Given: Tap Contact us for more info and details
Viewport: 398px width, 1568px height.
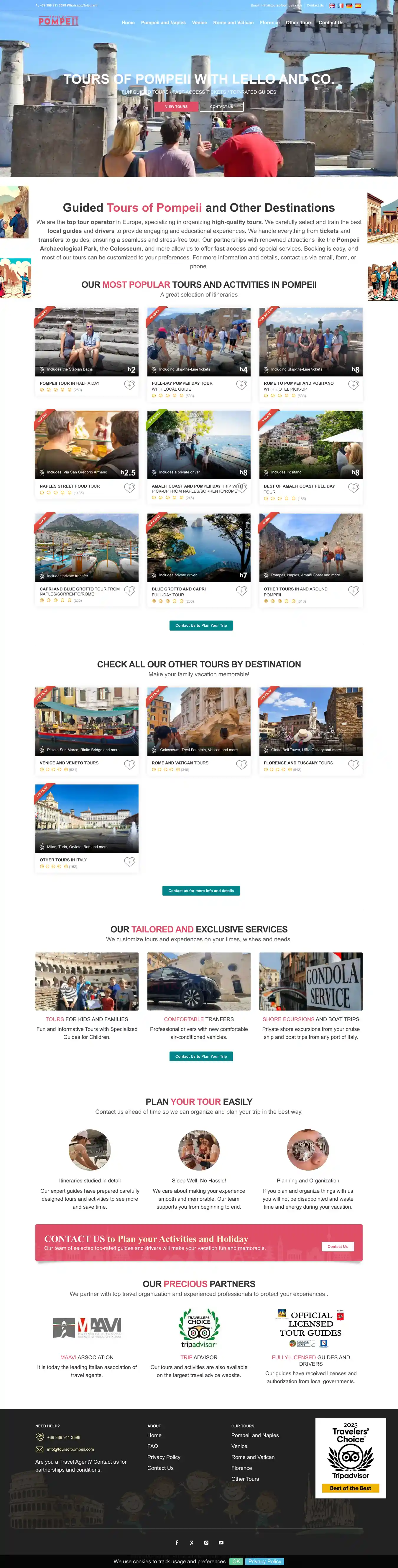Looking at the screenshot, I should coord(201,891).
